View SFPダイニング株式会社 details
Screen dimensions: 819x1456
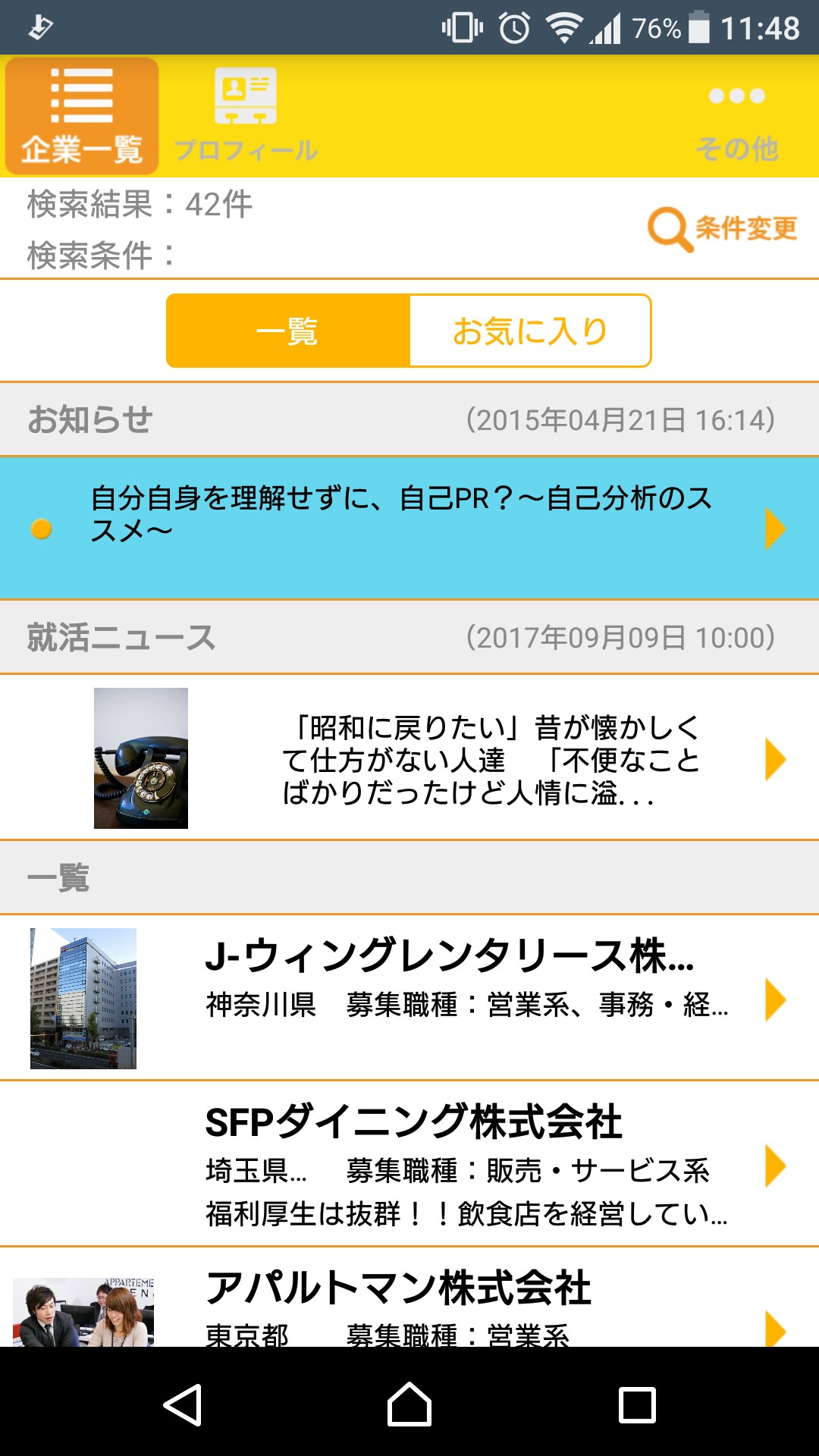pos(409,1163)
